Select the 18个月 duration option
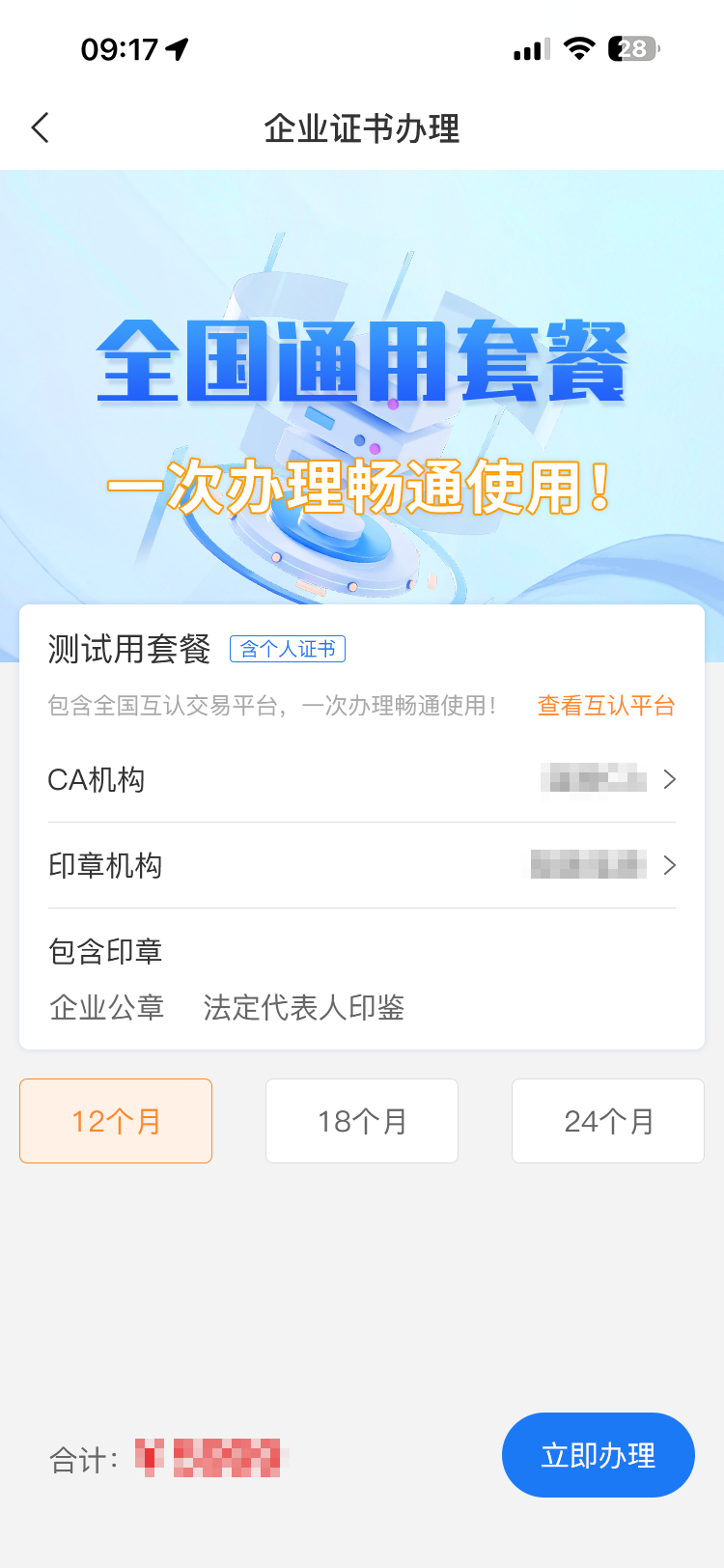Screen dimensions: 724x1568 point(361,1120)
